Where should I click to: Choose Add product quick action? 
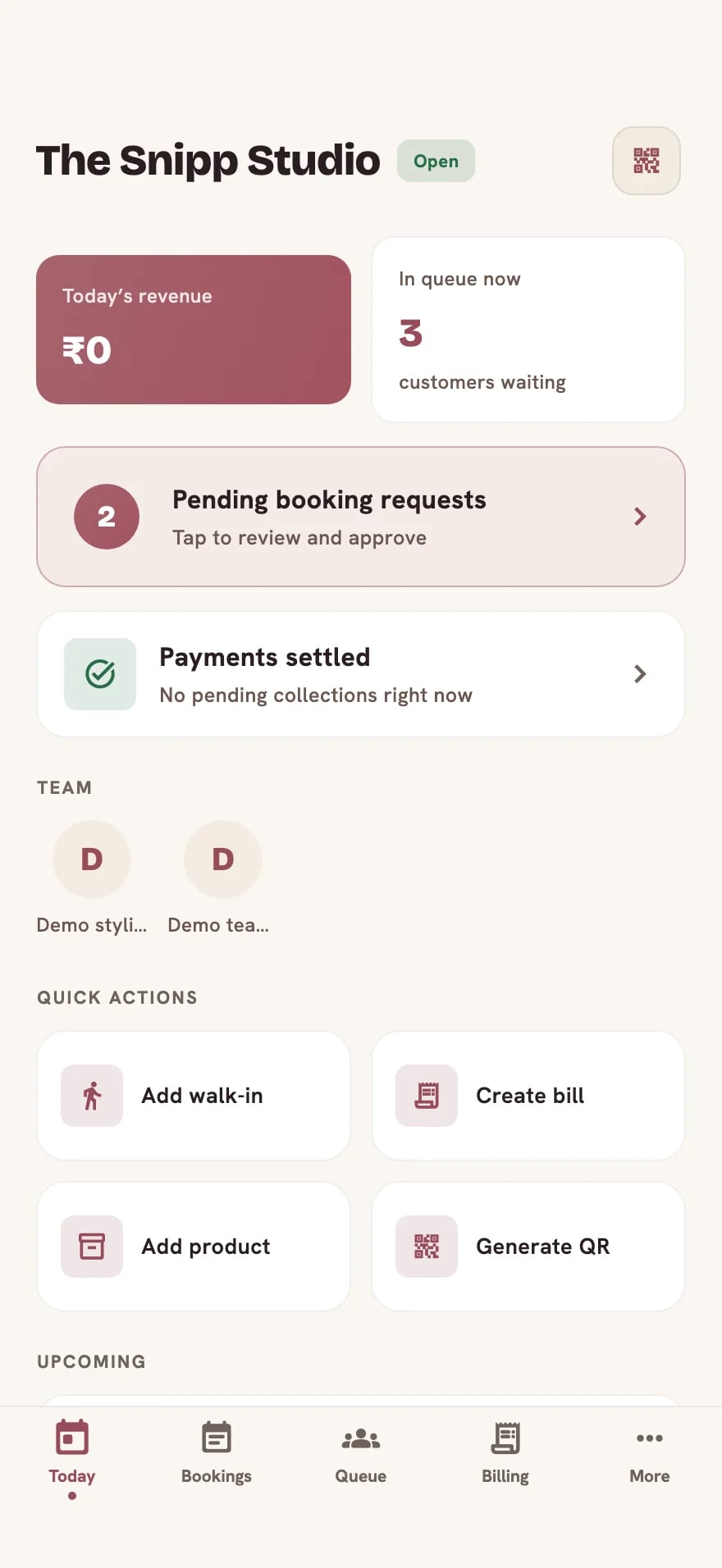(x=194, y=1247)
